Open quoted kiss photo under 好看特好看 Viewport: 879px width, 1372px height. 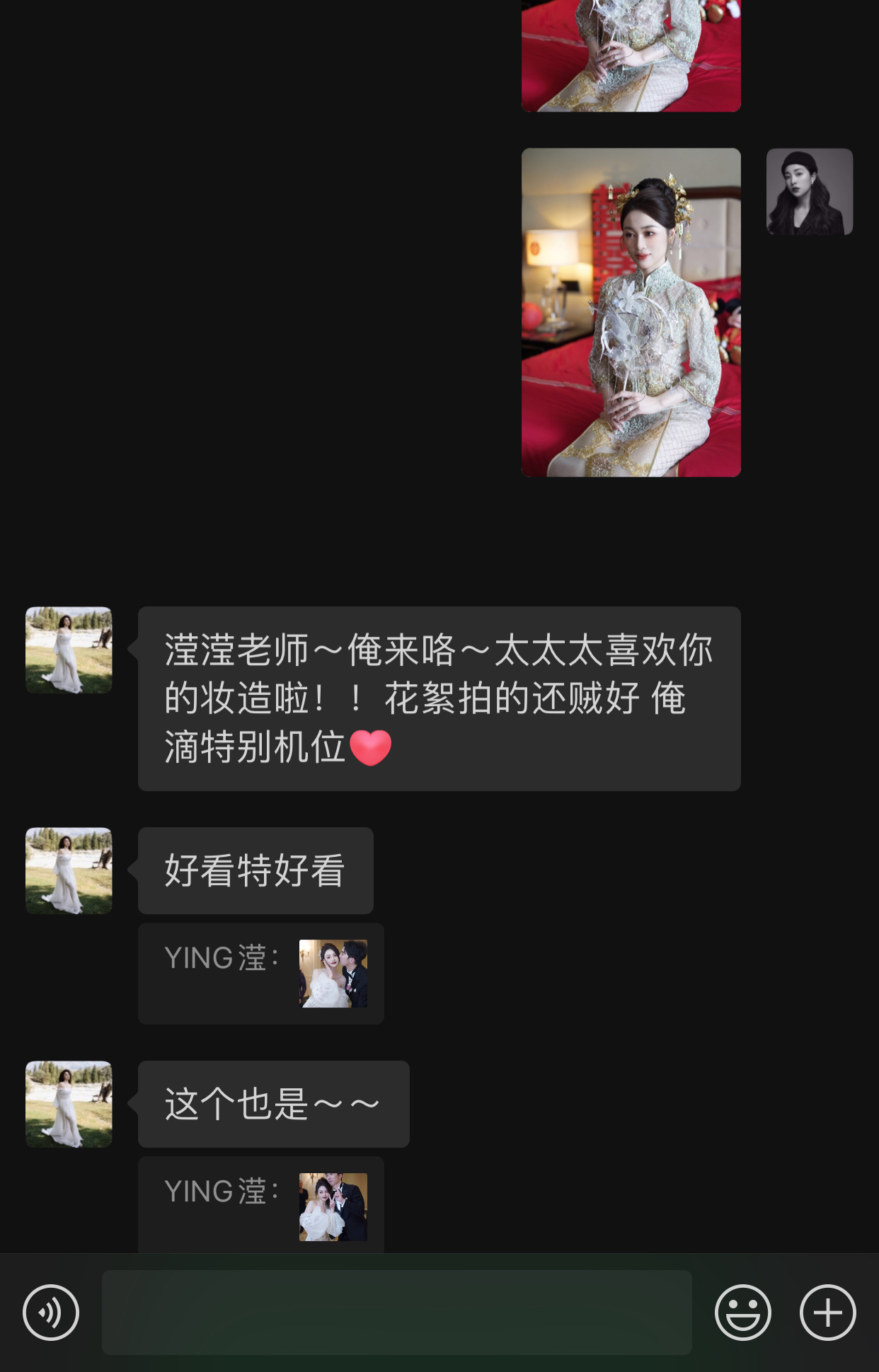tap(333, 974)
